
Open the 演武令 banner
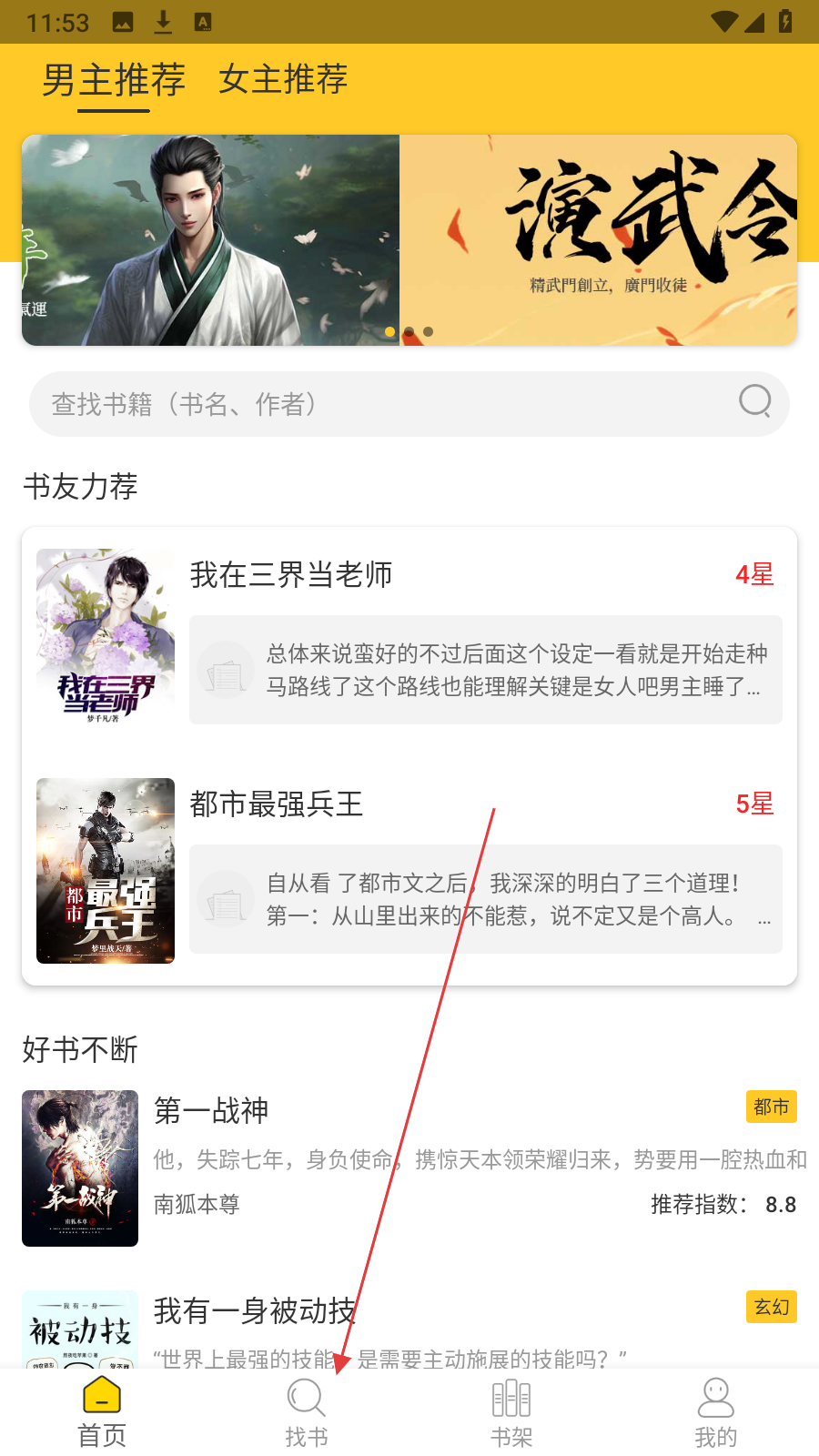598,240
